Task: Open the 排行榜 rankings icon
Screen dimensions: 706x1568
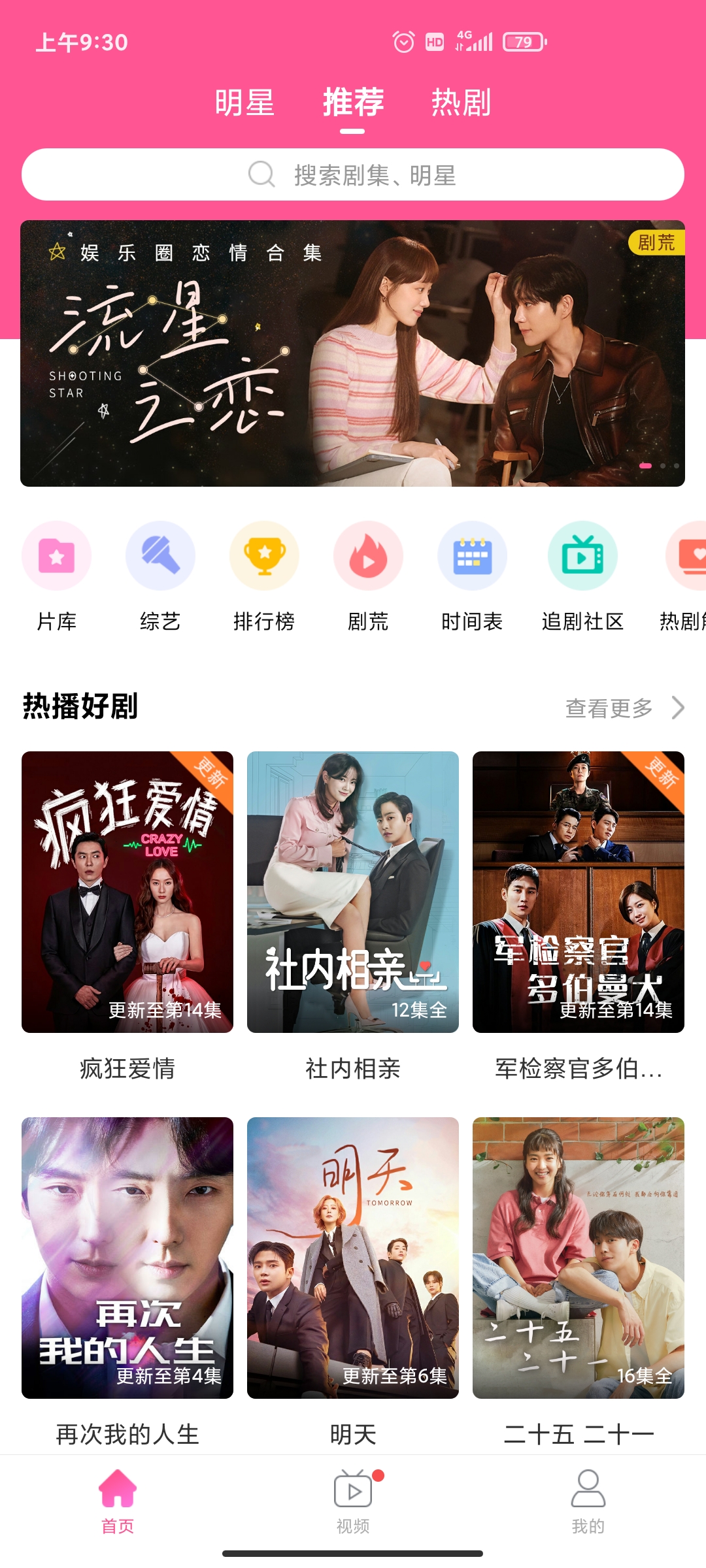Action: tap(264, 556)
